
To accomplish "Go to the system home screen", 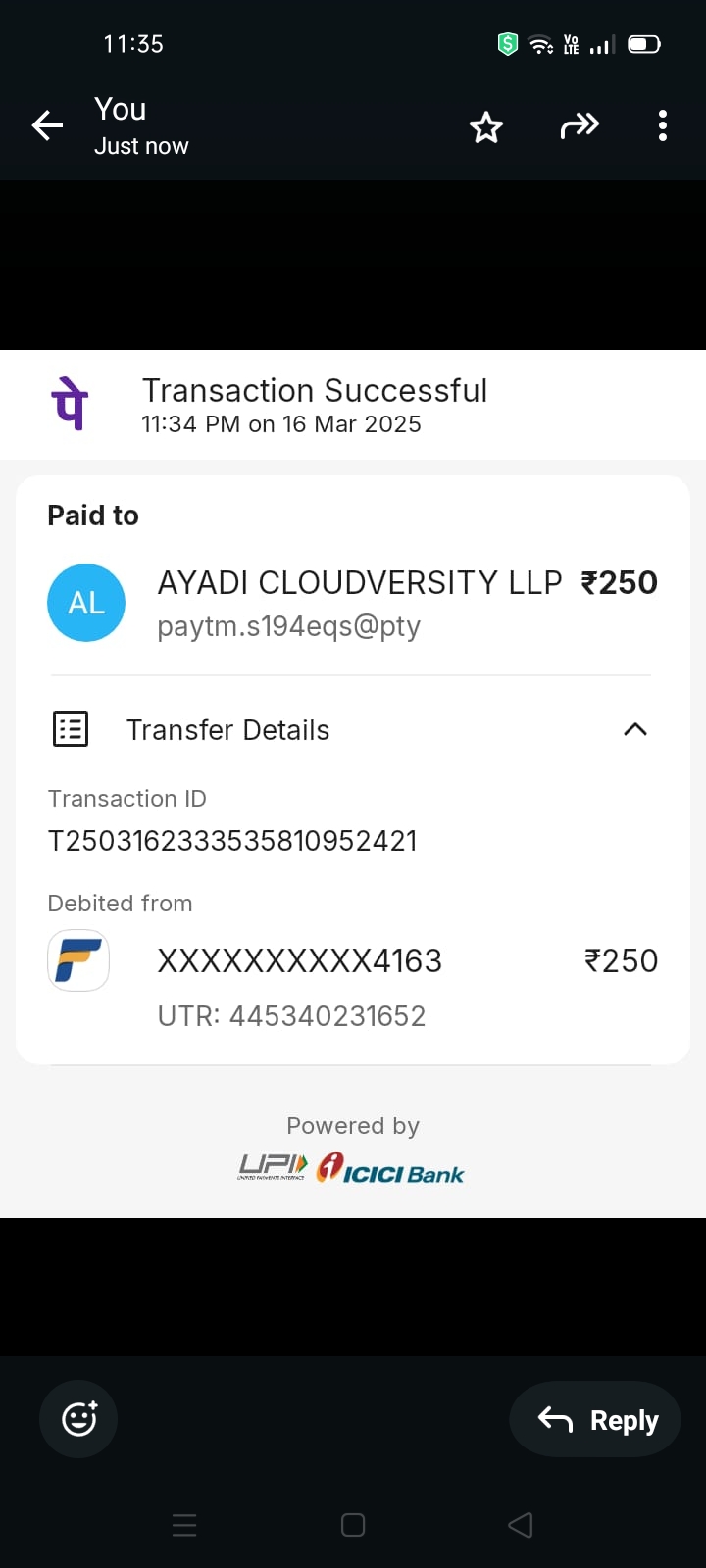I will 353,1525.
